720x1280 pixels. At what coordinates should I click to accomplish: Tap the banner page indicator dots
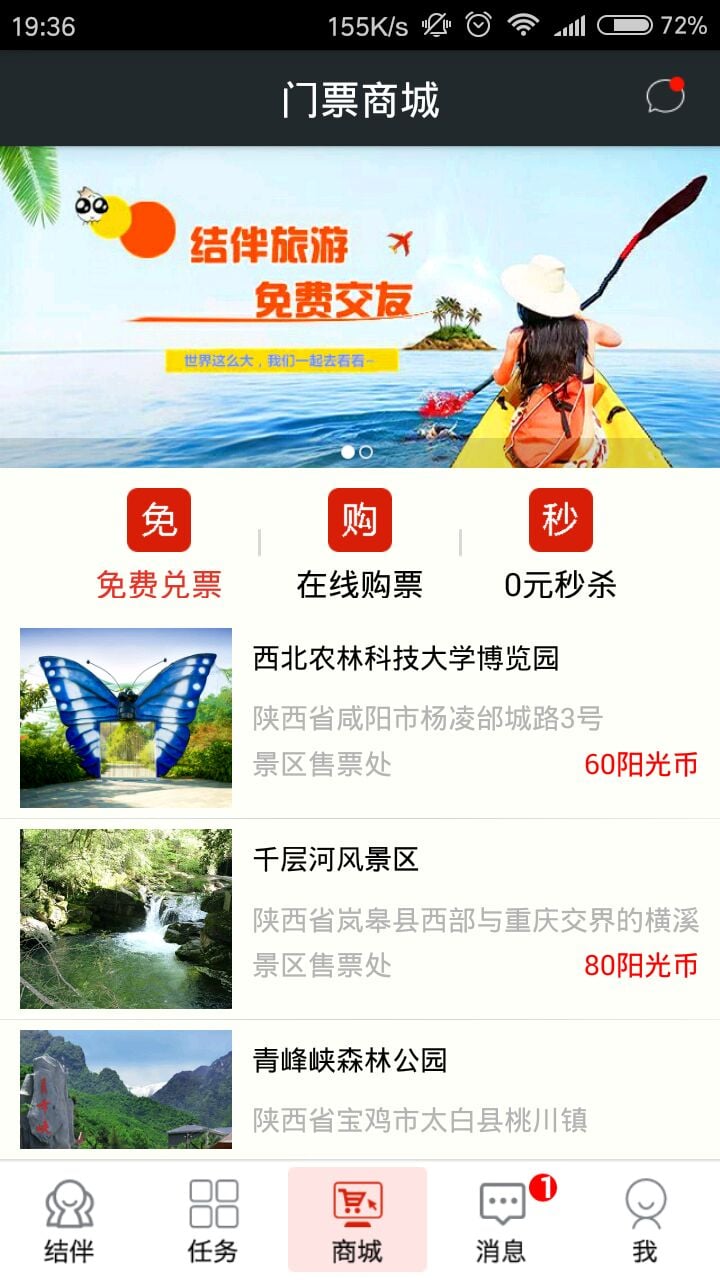point(356,452)
